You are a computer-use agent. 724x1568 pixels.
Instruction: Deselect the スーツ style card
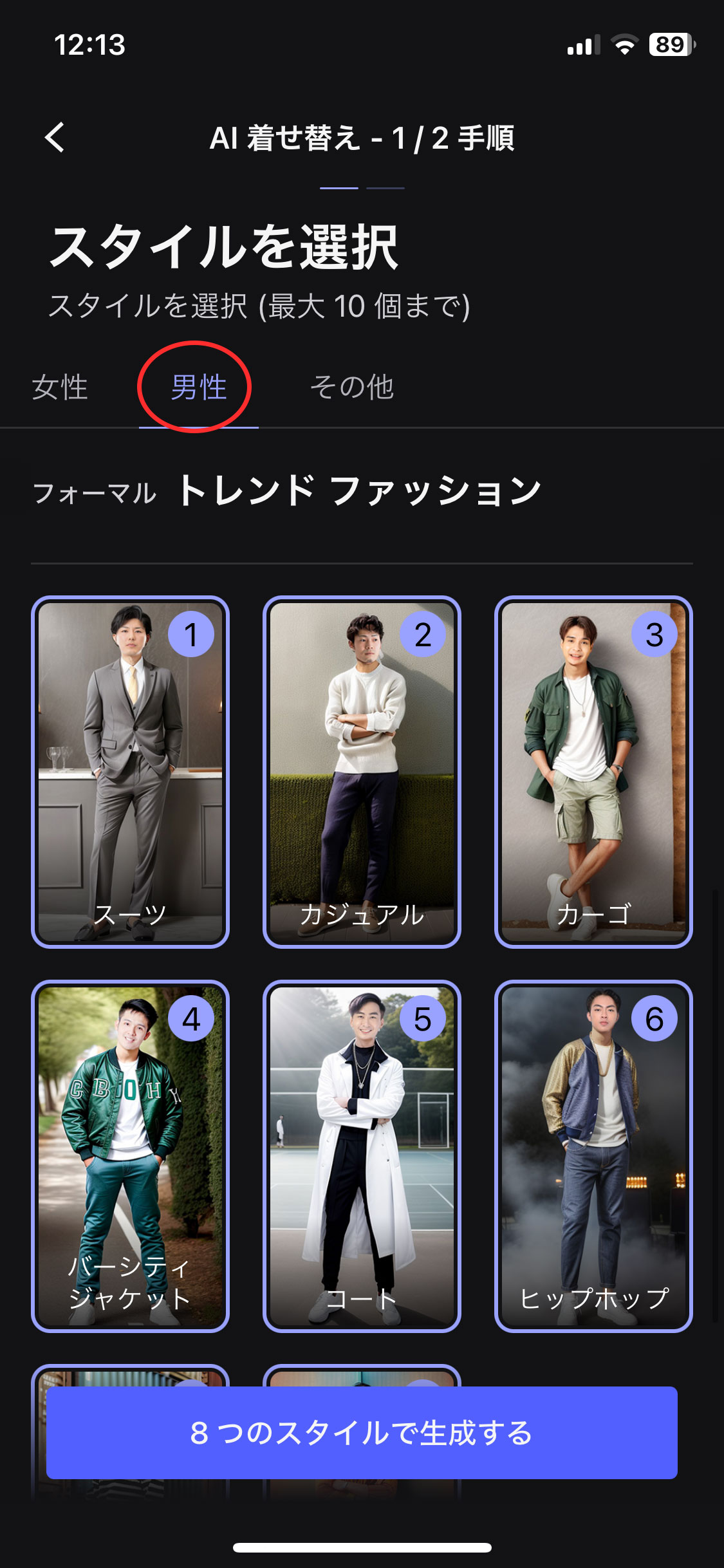[x=131, y=772]
